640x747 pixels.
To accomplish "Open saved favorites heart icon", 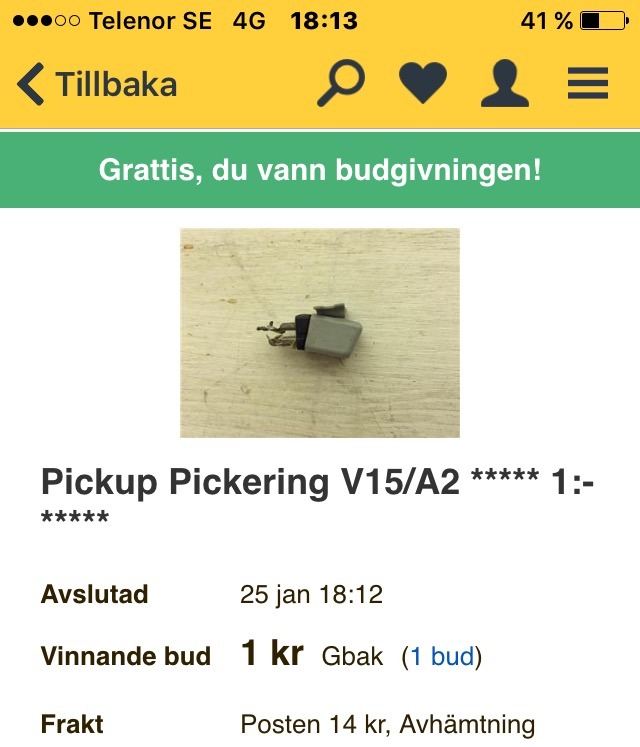I will point(422,84).
